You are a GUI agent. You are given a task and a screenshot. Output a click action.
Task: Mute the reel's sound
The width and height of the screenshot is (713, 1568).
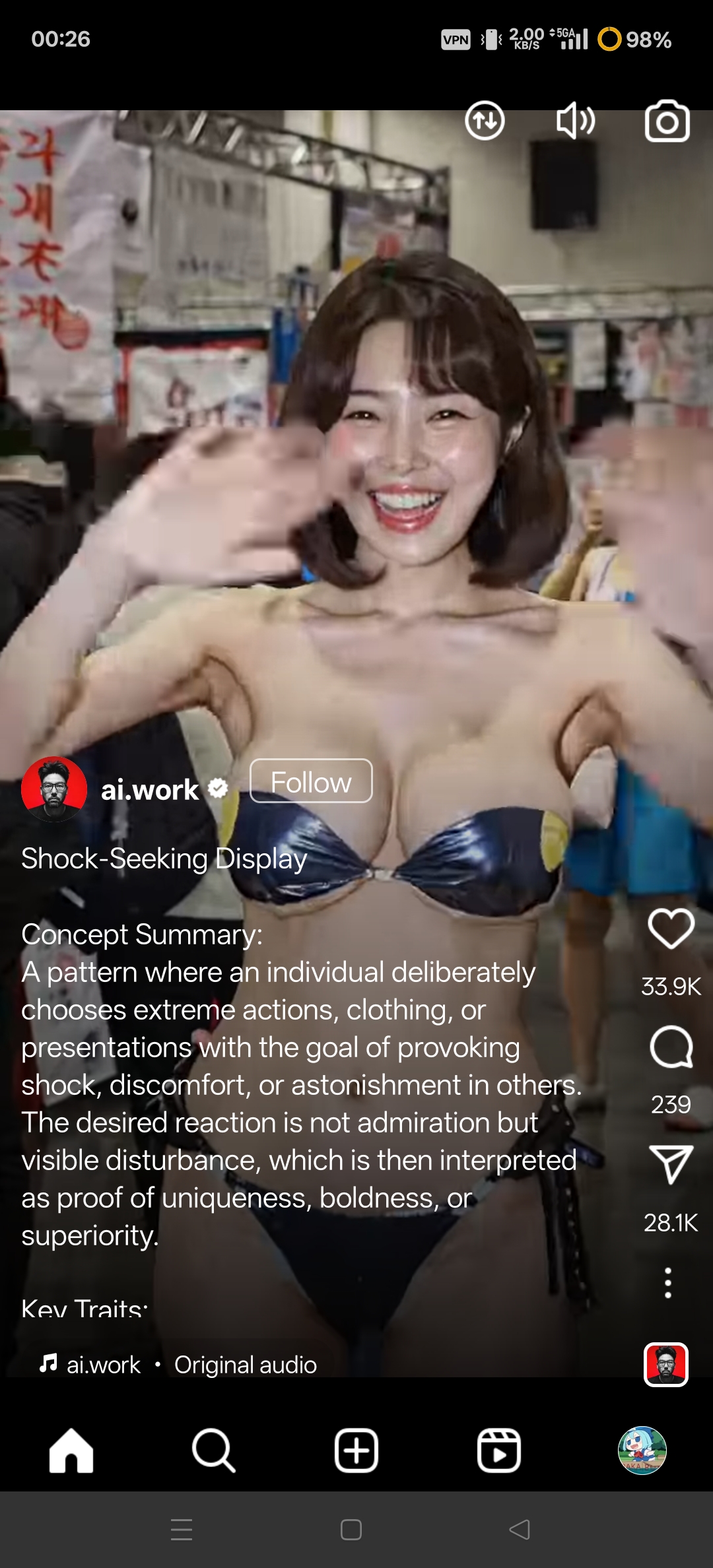pyautogui.click(x=575, y=121)
